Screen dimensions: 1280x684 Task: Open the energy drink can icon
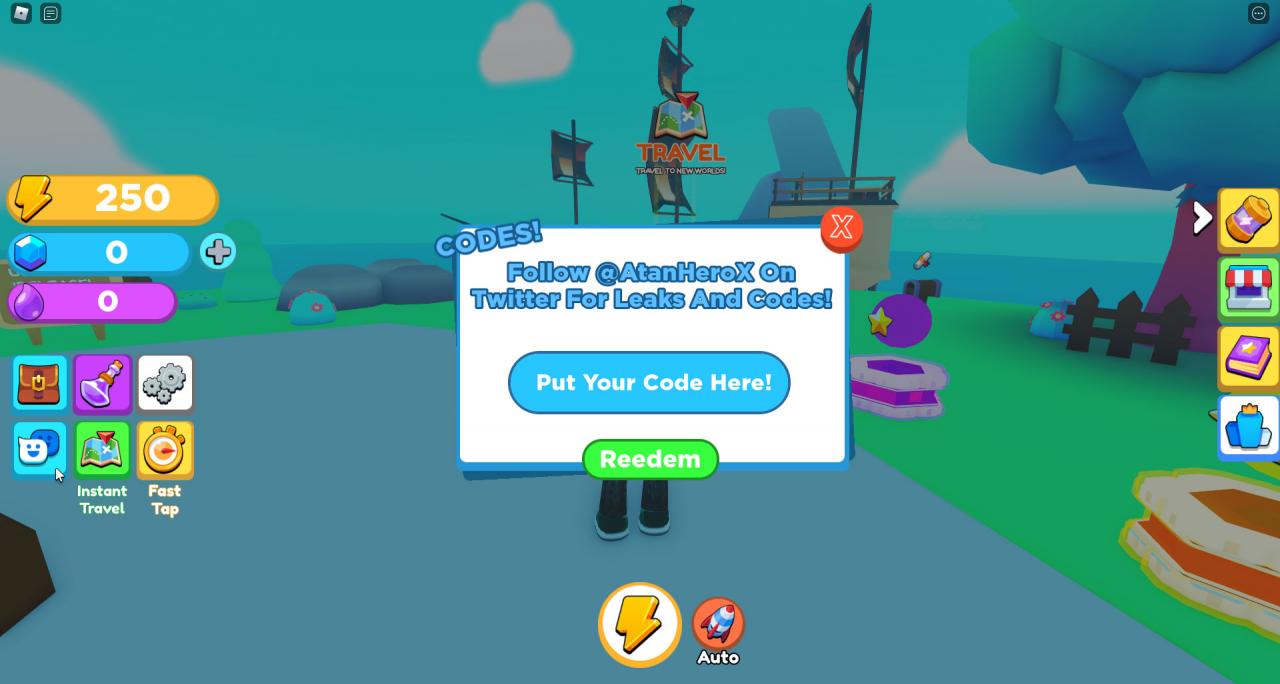pyautogui.click(x=1249, y=219)
